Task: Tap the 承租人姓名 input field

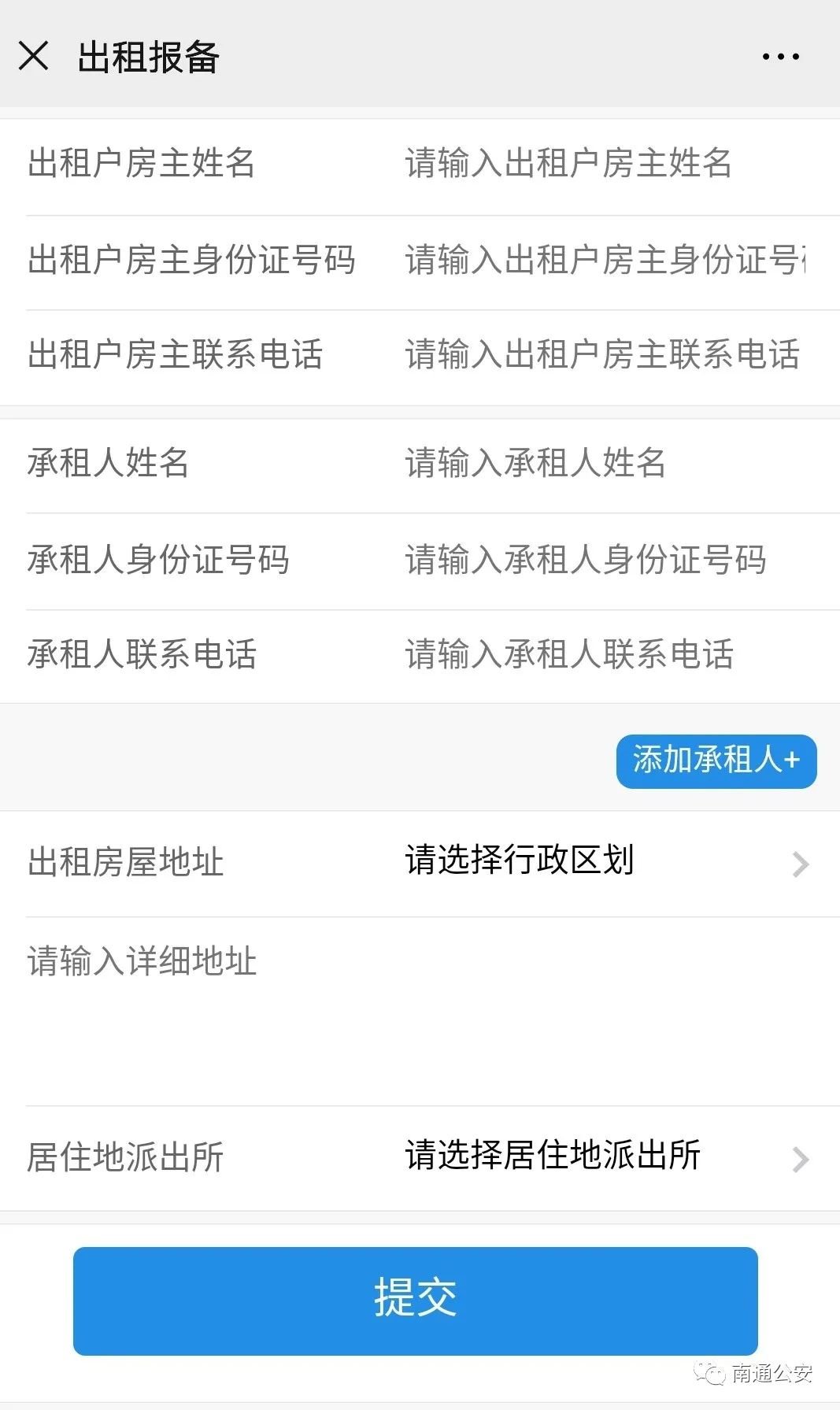Action: pos(606,464)
